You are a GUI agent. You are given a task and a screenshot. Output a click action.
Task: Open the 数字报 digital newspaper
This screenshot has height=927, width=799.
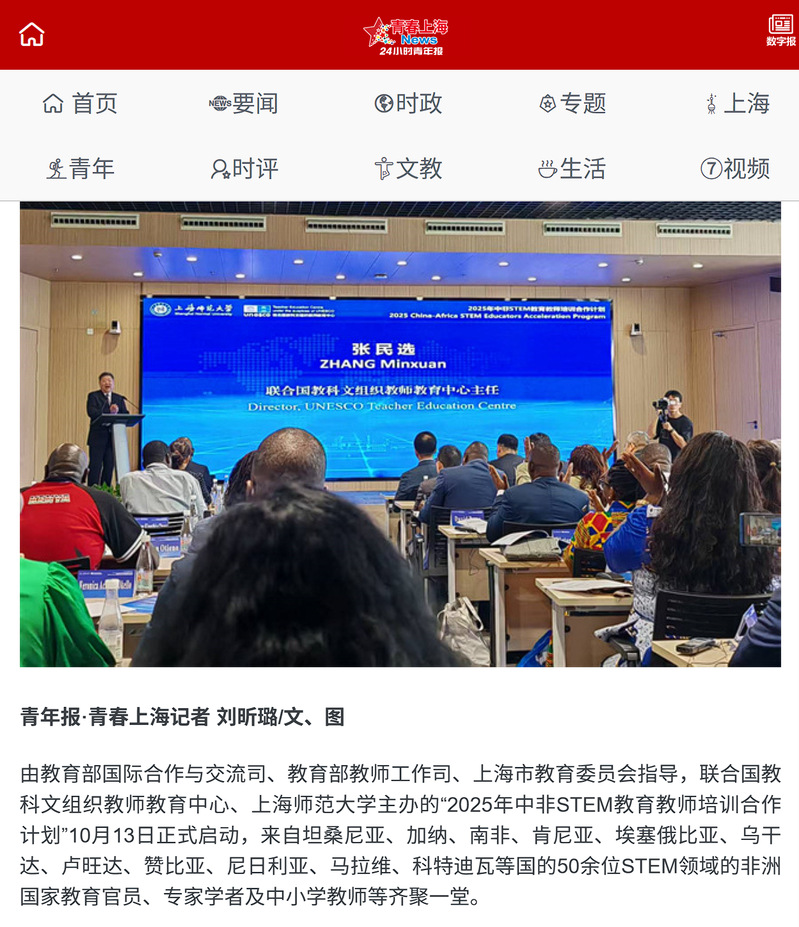[x=780, y=31]
